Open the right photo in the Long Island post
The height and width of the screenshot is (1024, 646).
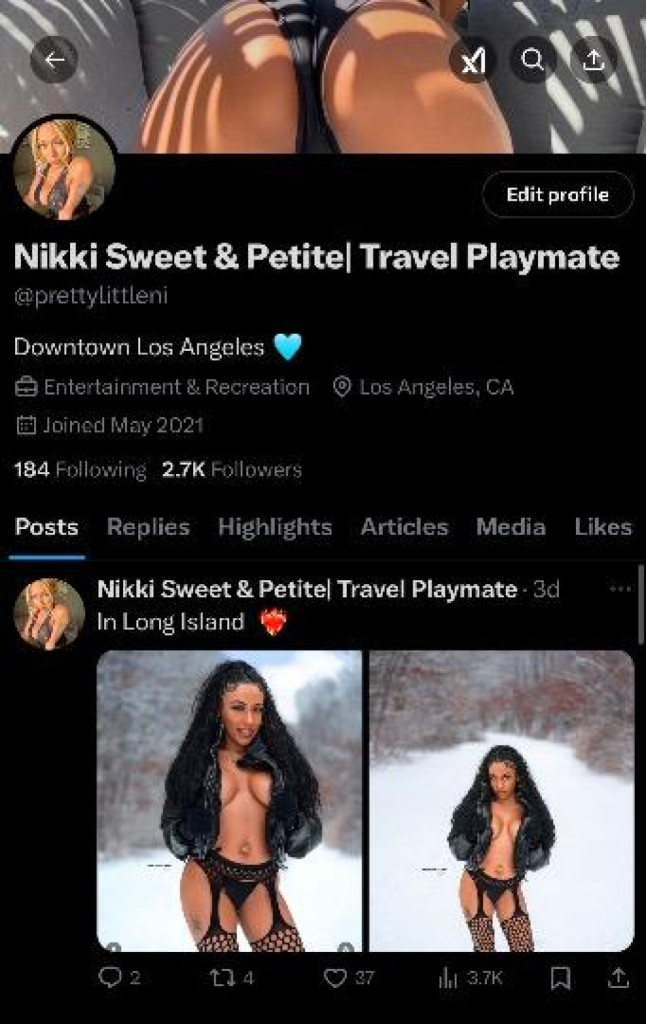coord(502,800)
